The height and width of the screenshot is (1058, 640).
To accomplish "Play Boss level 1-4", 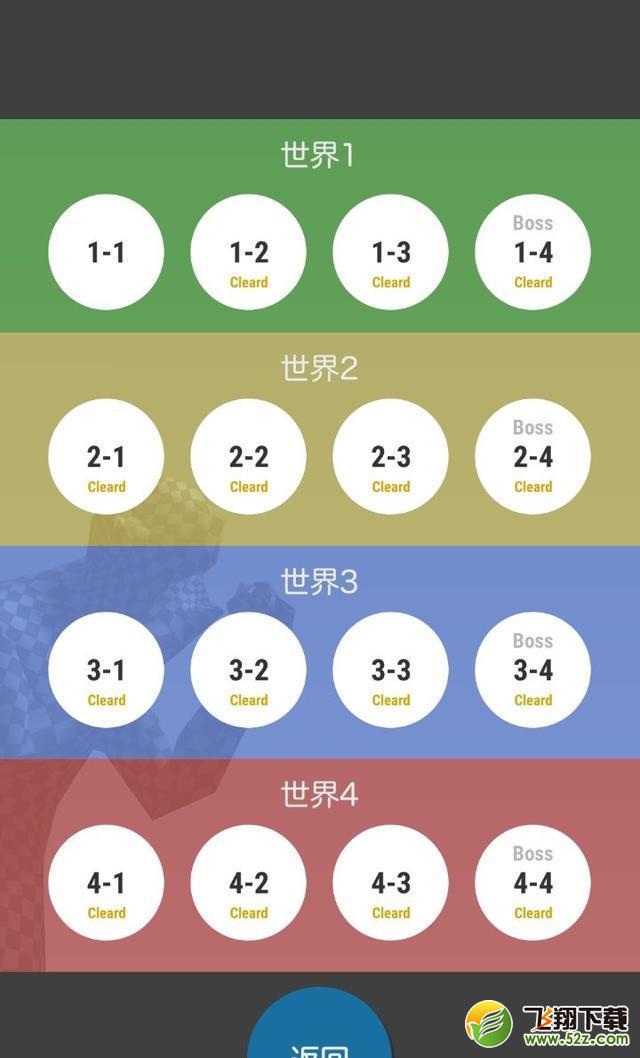I will click(x=533, y=252).
